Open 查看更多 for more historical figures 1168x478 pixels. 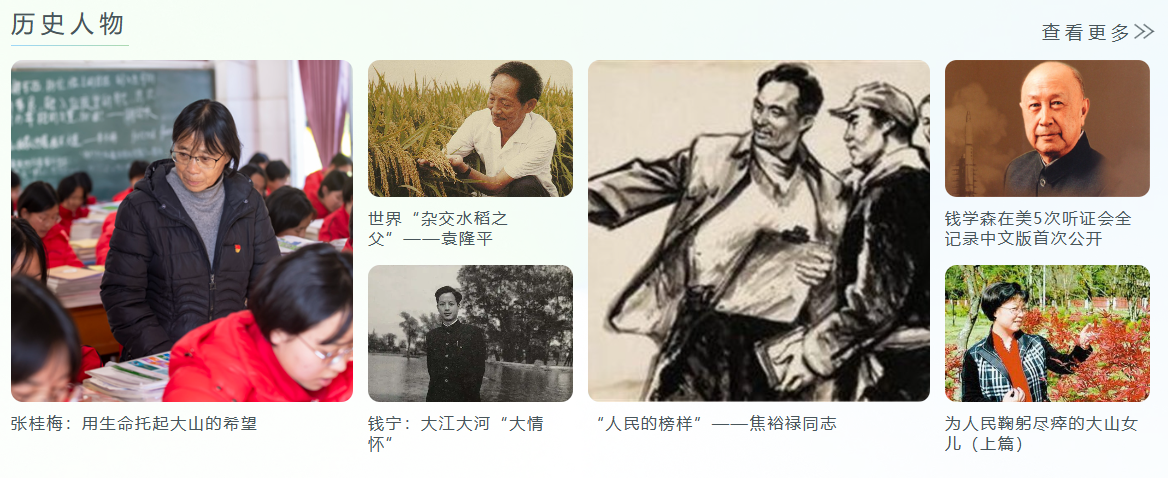click(1097, 32)
